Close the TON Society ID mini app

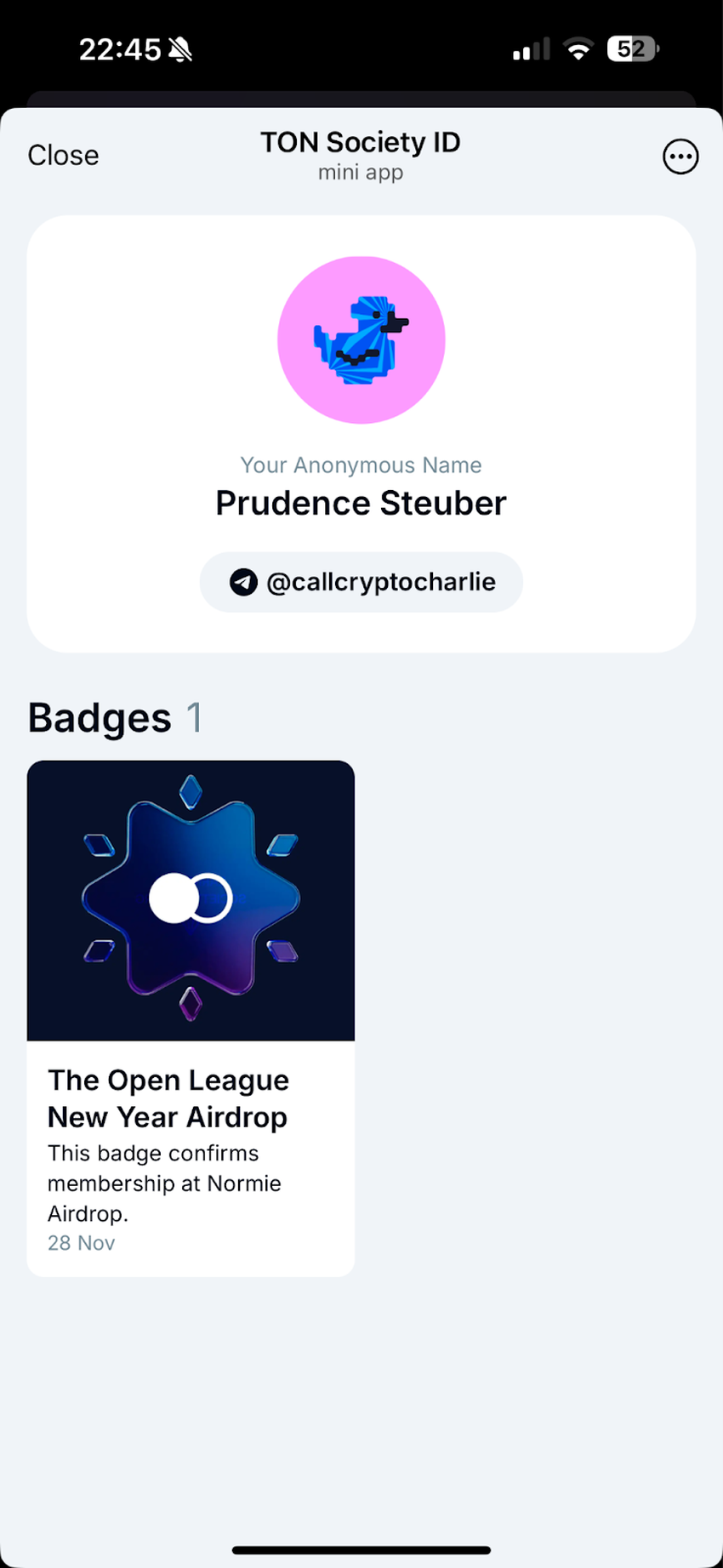(x=63, y=156)
